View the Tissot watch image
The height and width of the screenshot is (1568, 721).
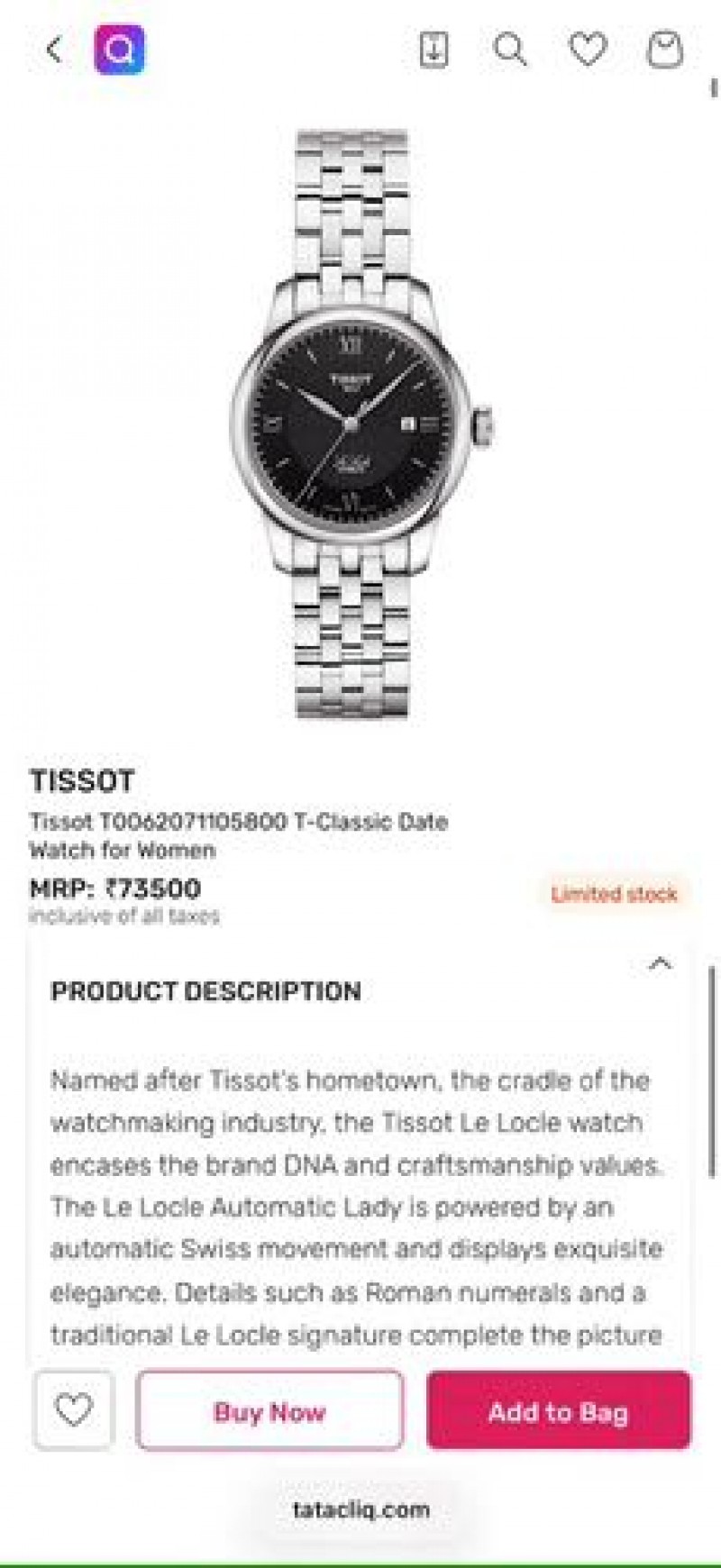(x=360, y=424)
